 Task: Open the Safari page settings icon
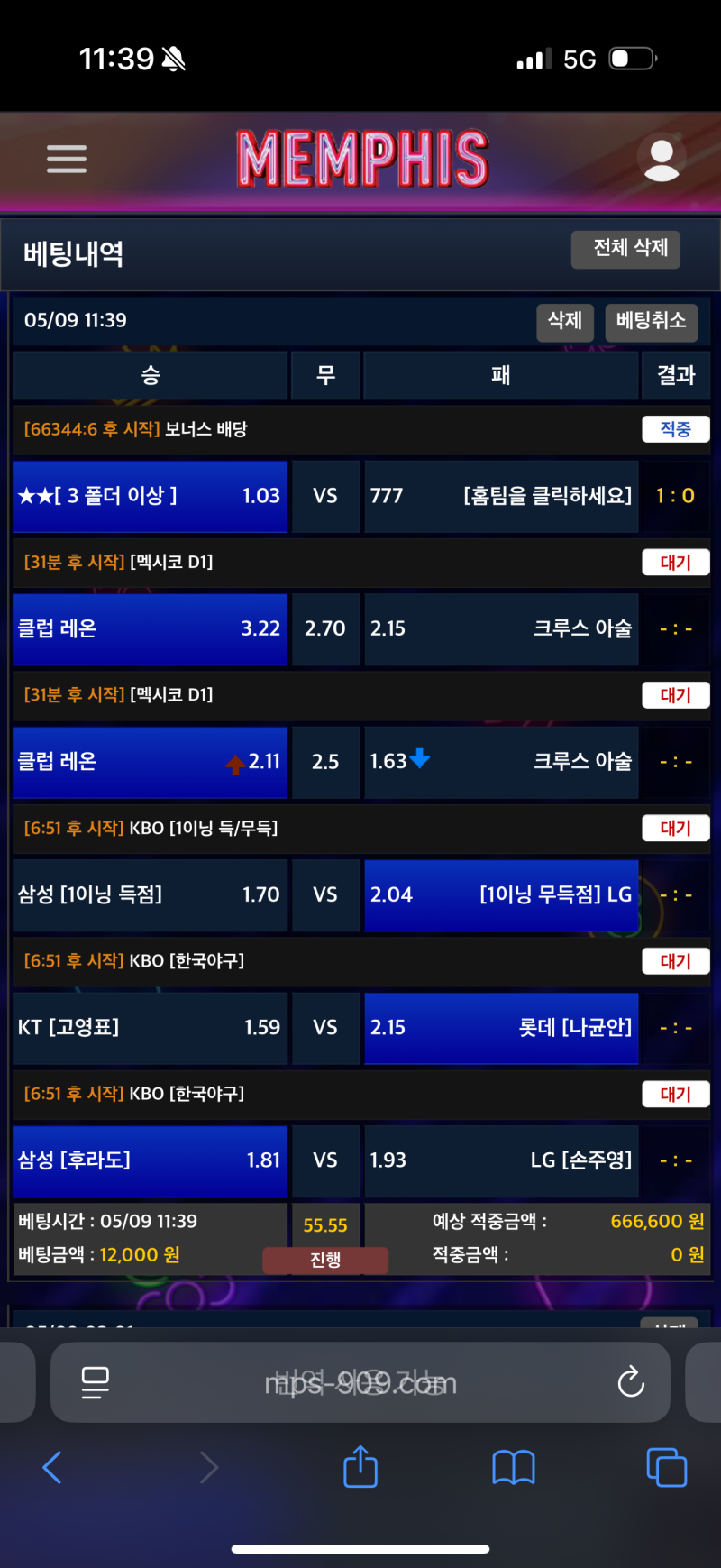pos(95,1381)
